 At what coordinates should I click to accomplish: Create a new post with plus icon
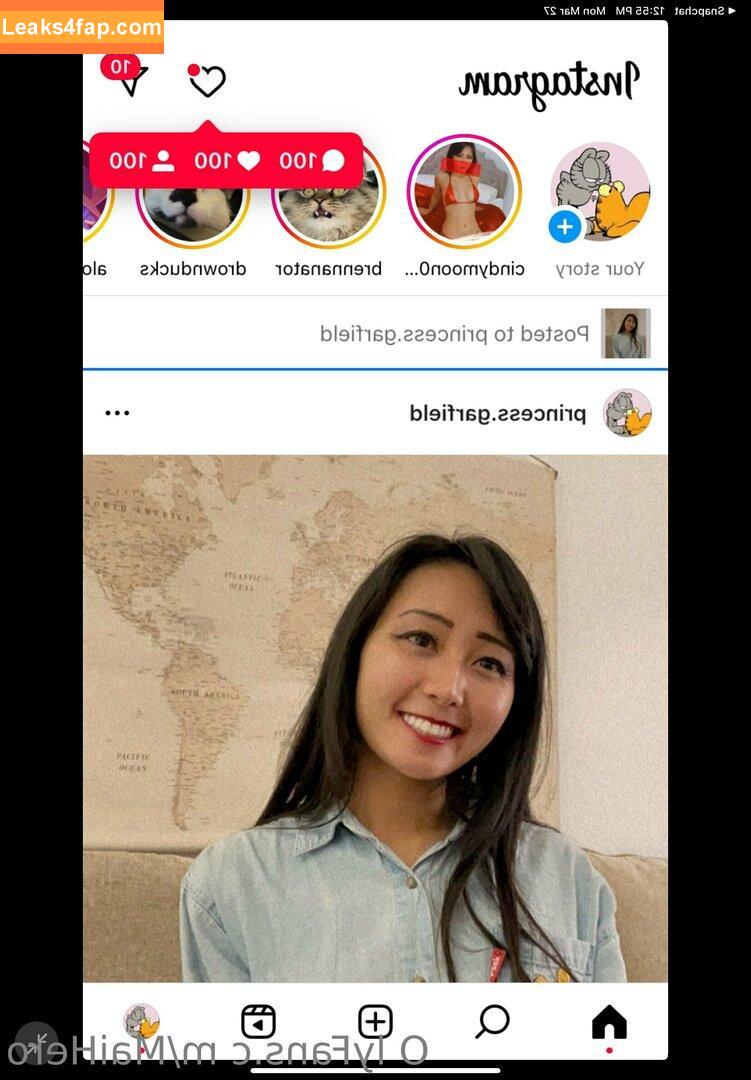(x=375, y=1022)
